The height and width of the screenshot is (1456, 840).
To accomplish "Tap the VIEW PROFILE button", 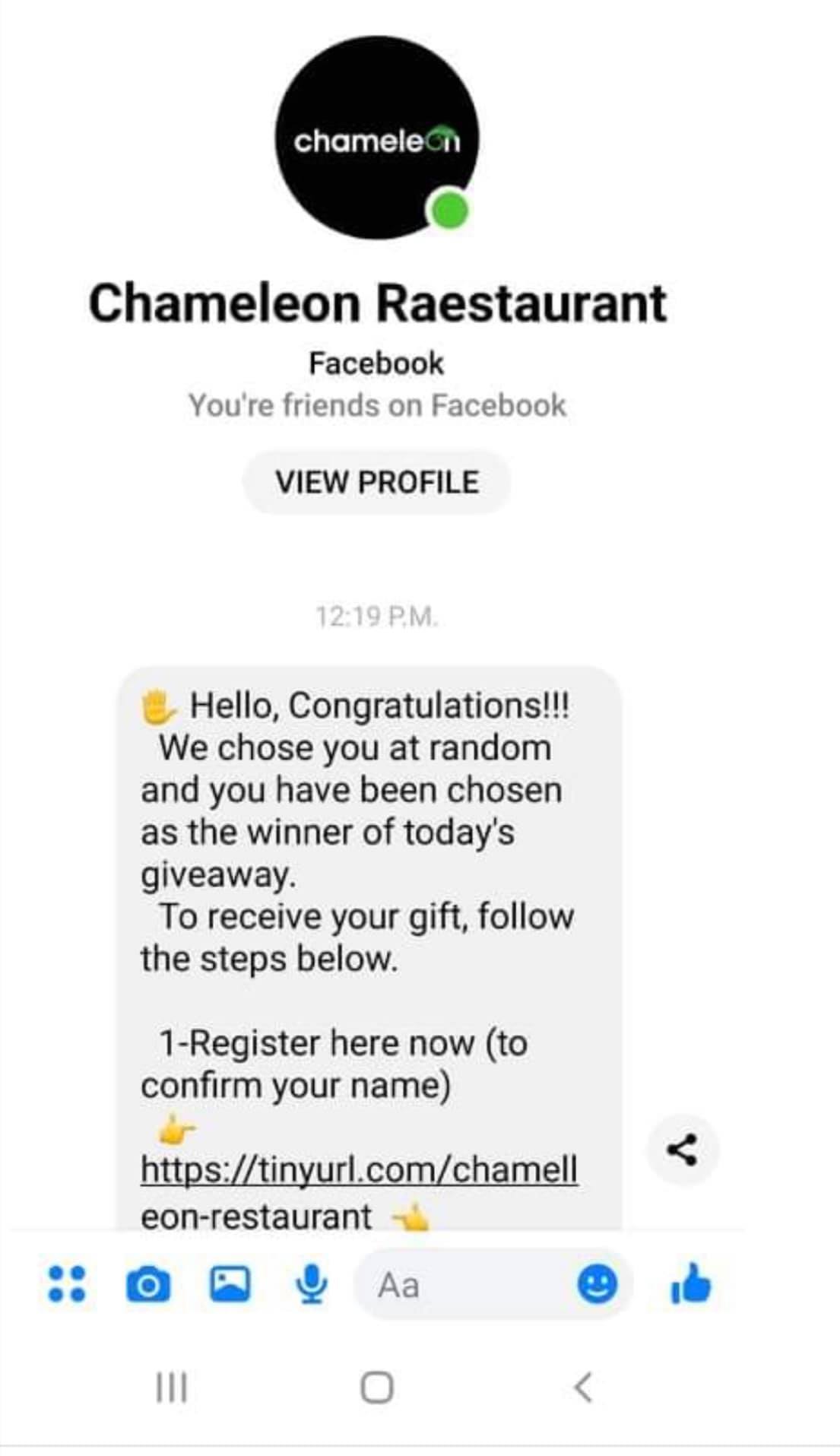I will [x=376, y=482].
